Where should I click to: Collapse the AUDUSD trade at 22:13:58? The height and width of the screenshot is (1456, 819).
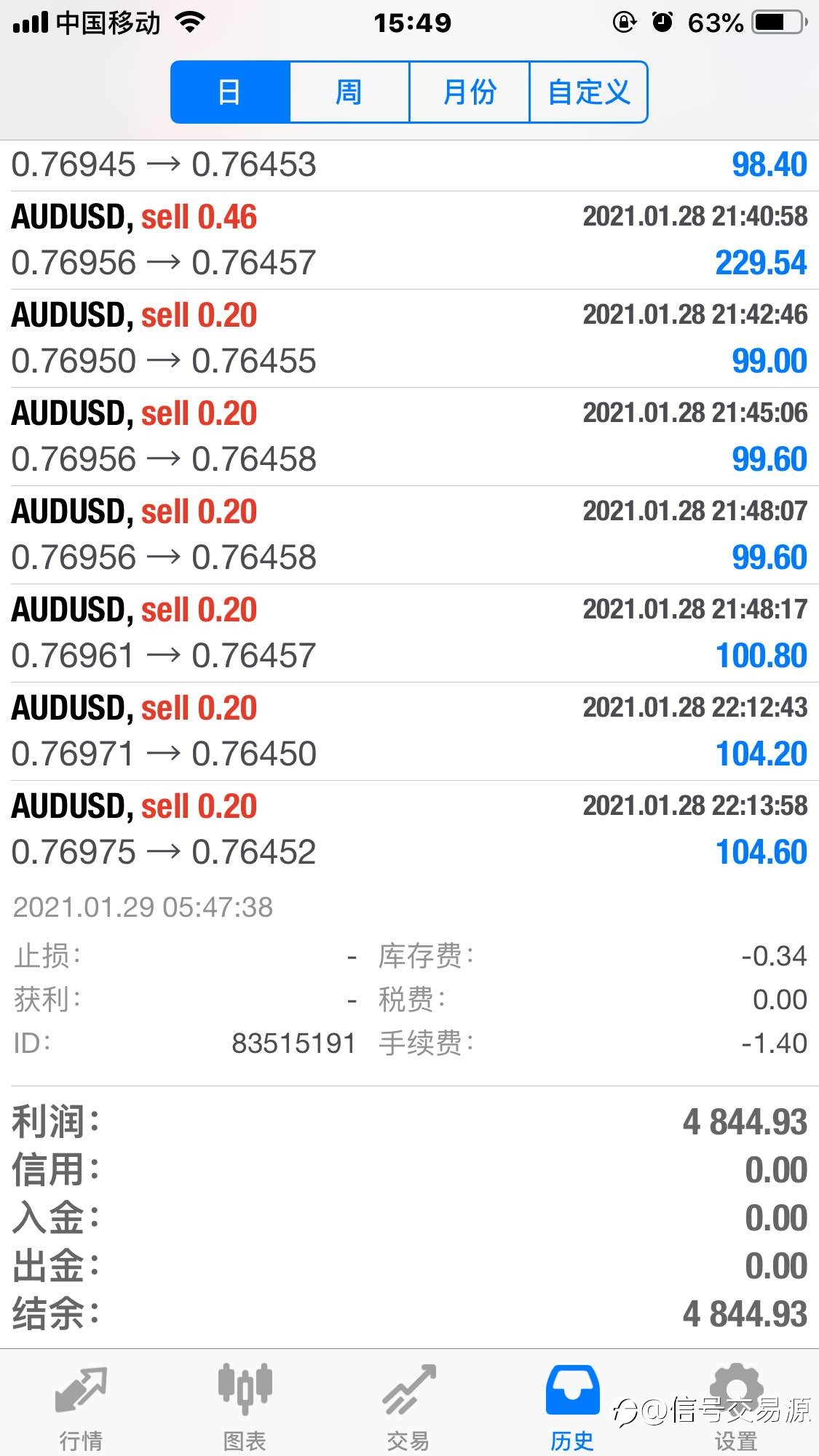click(x=409, y=830)
